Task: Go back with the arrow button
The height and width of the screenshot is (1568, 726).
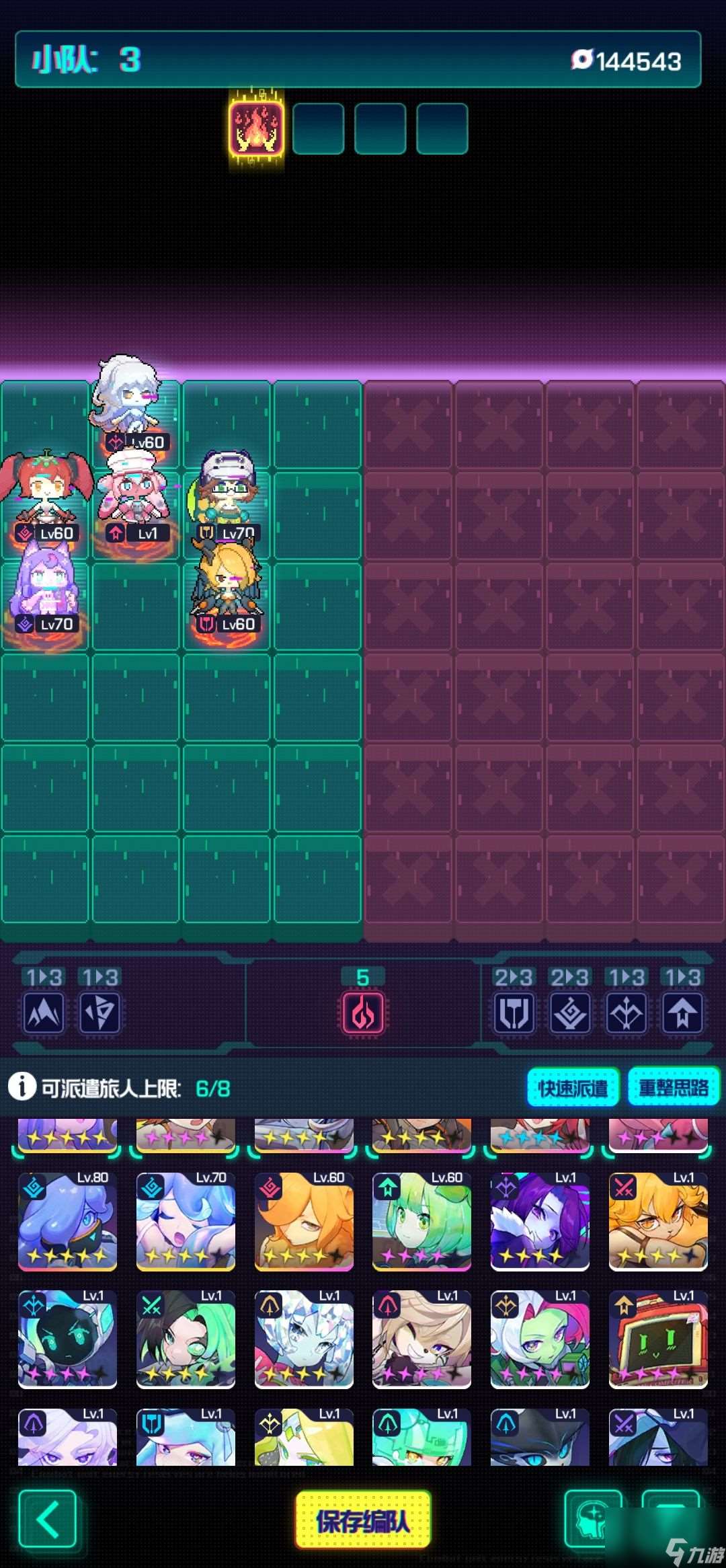Action: point(47,1520)
